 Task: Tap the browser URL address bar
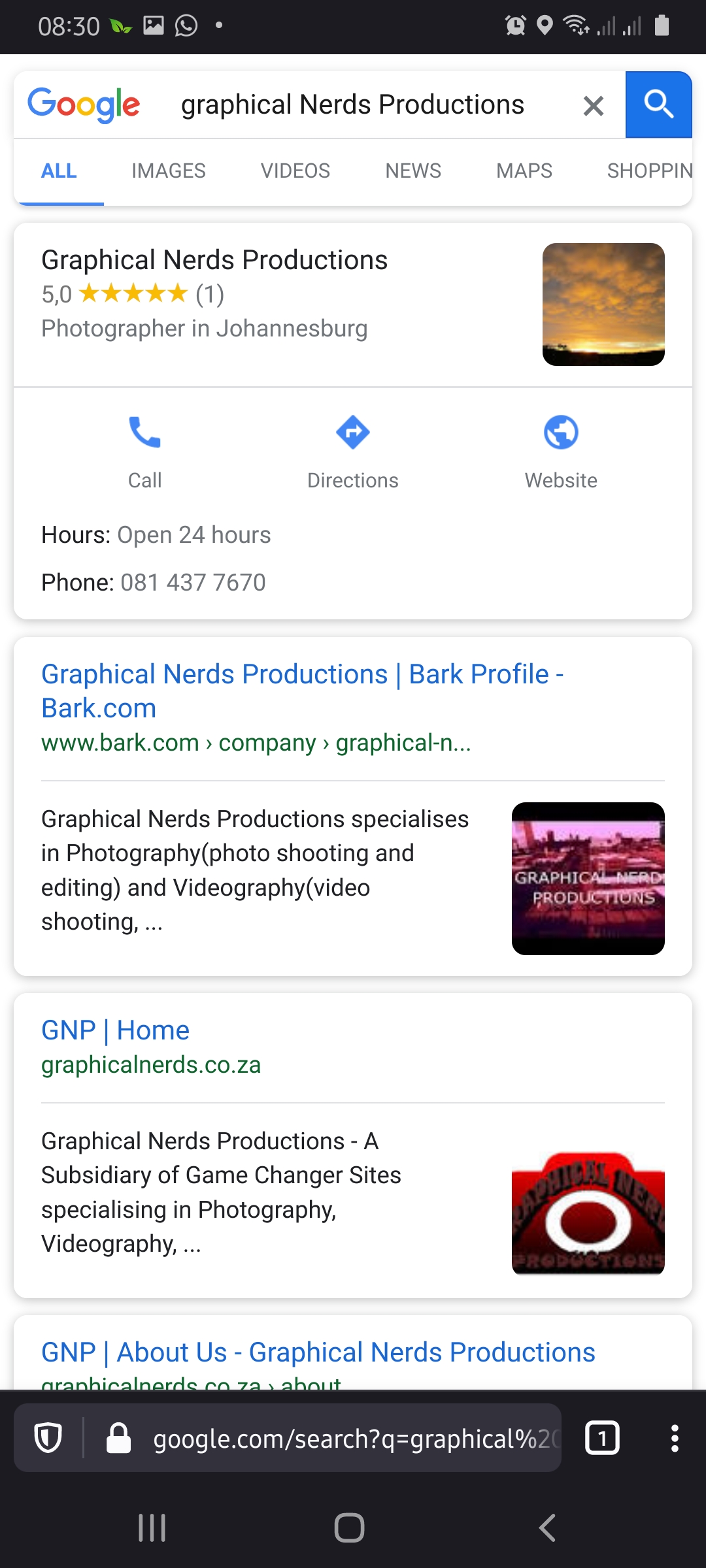353,1439
